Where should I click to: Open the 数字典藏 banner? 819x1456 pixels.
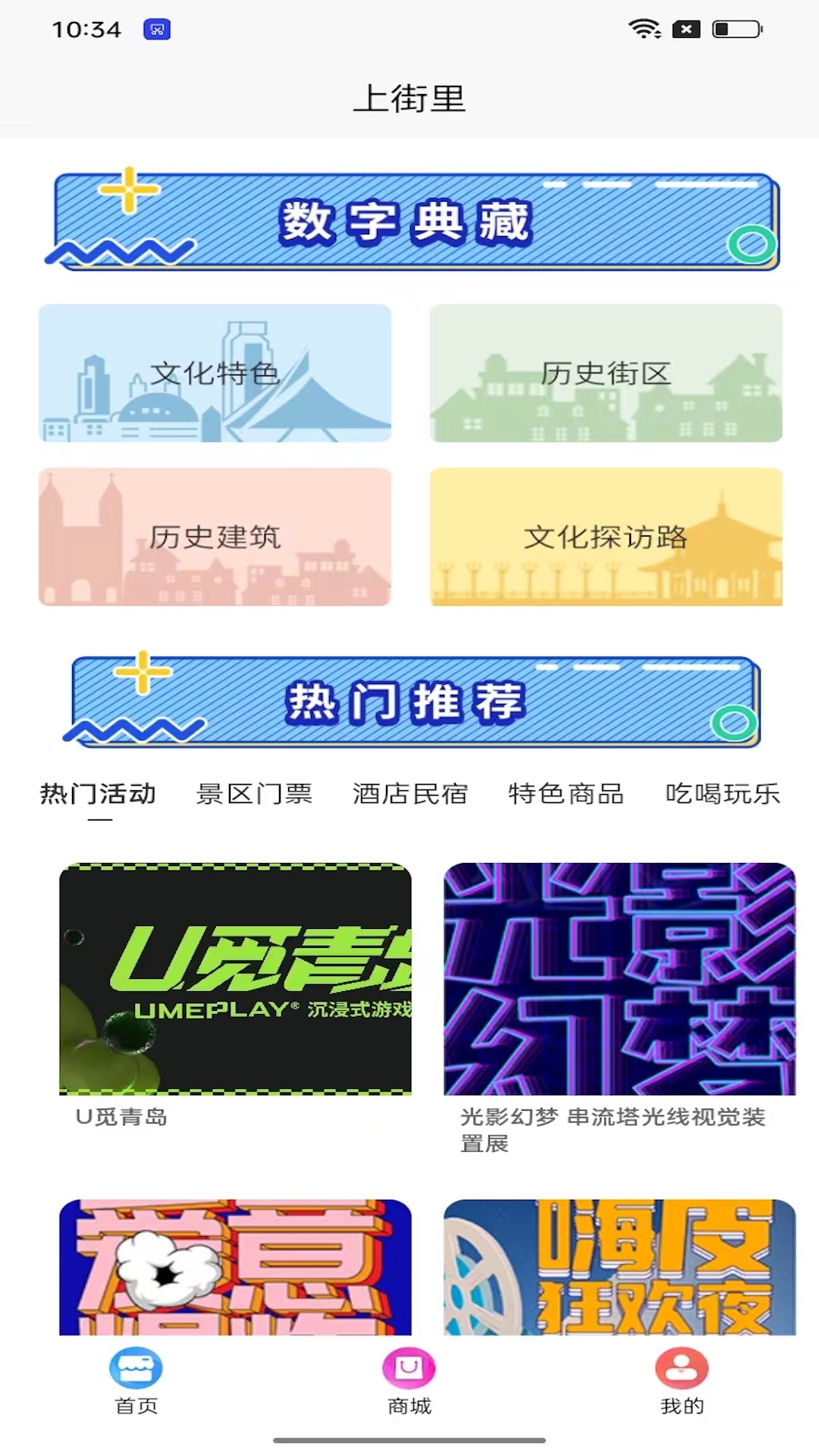click(409, 218)
